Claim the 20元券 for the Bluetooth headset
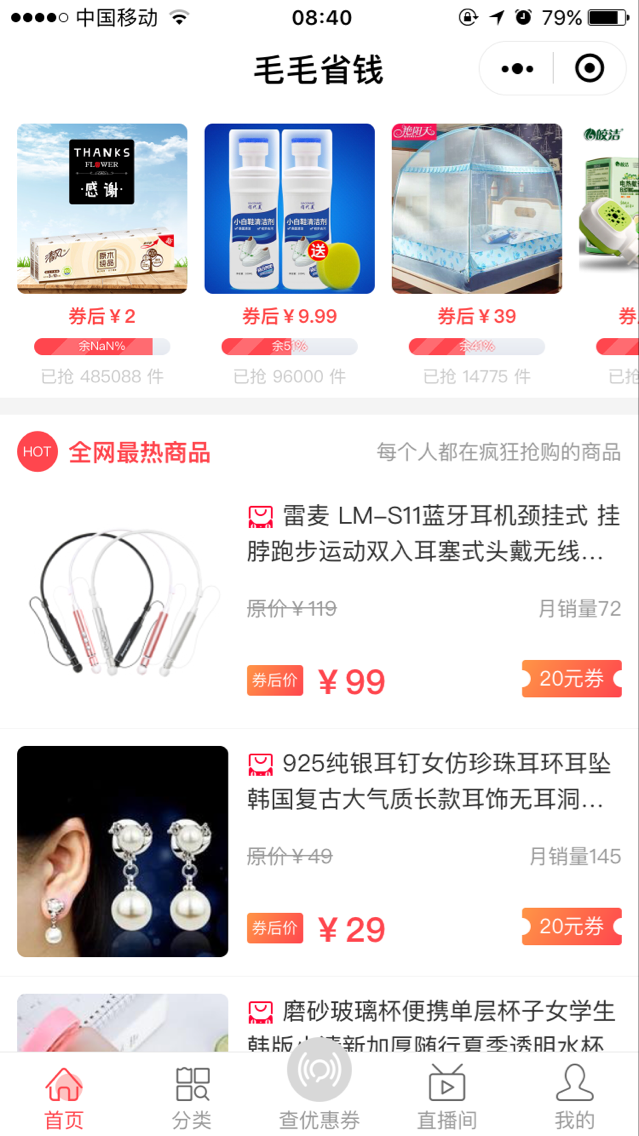The height and width of the screenshot is (1136, 639). click(x=572, y=679)
